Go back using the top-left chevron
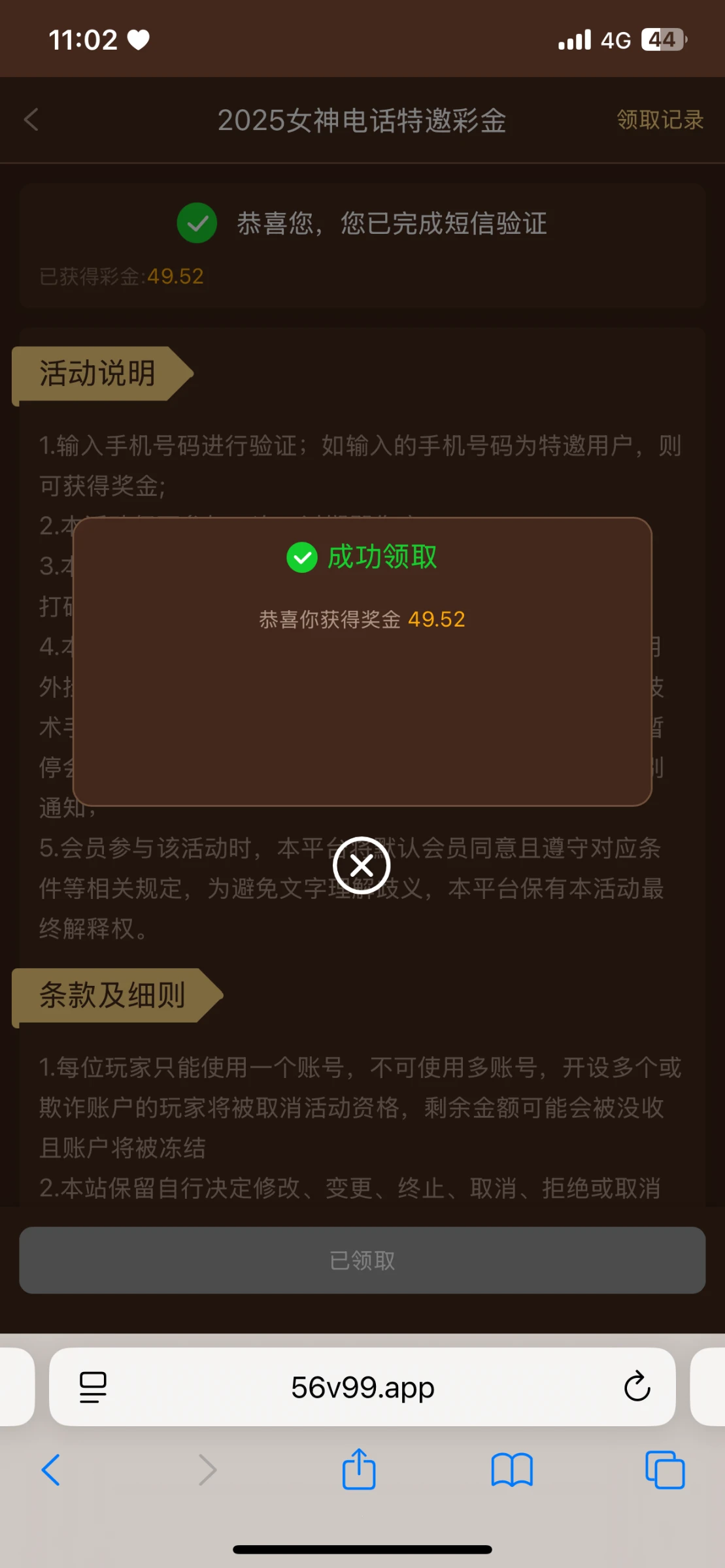Screen dimensions: 725x1568 (x=31, y=120)
